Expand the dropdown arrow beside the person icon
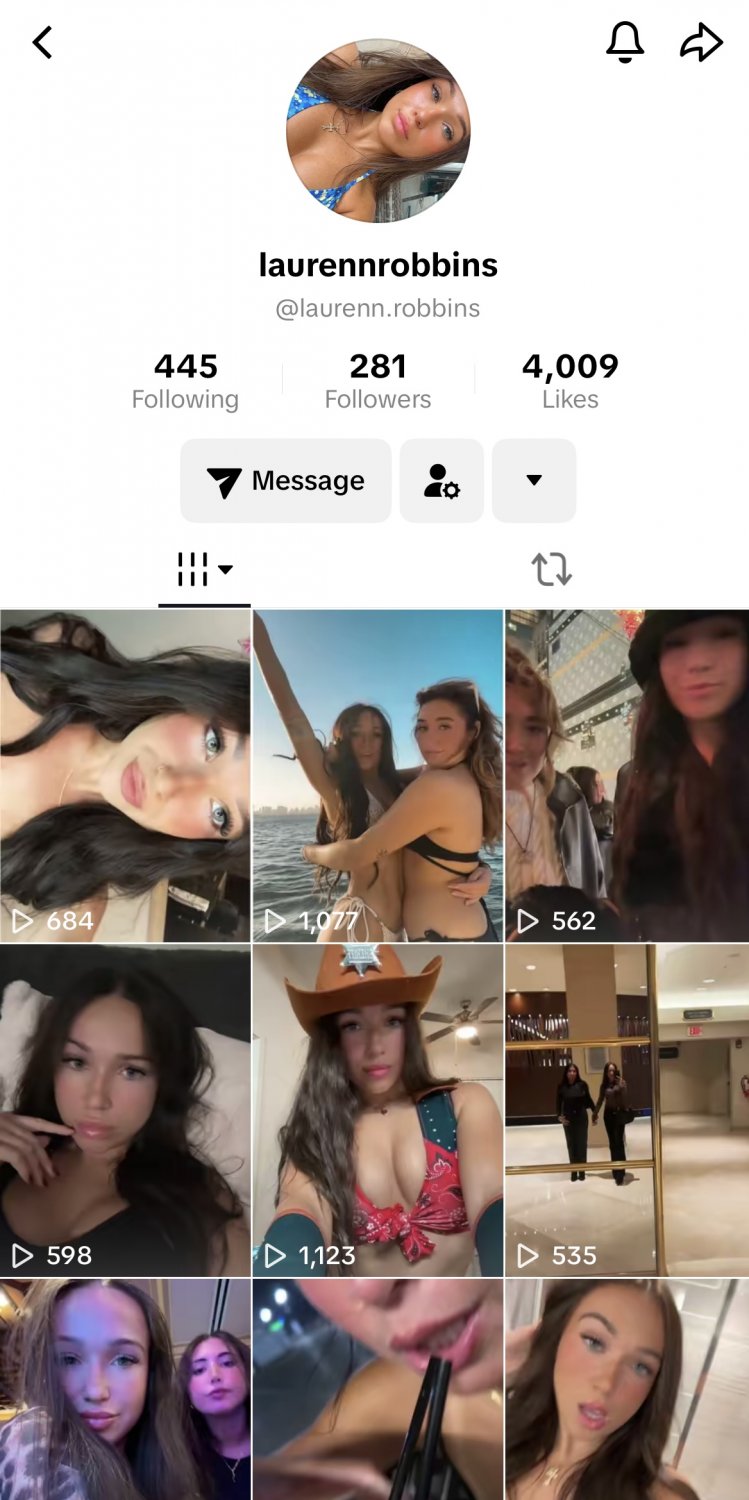Image resolution: width=749 pixels, height=1500 pixels. coord(534,481)
